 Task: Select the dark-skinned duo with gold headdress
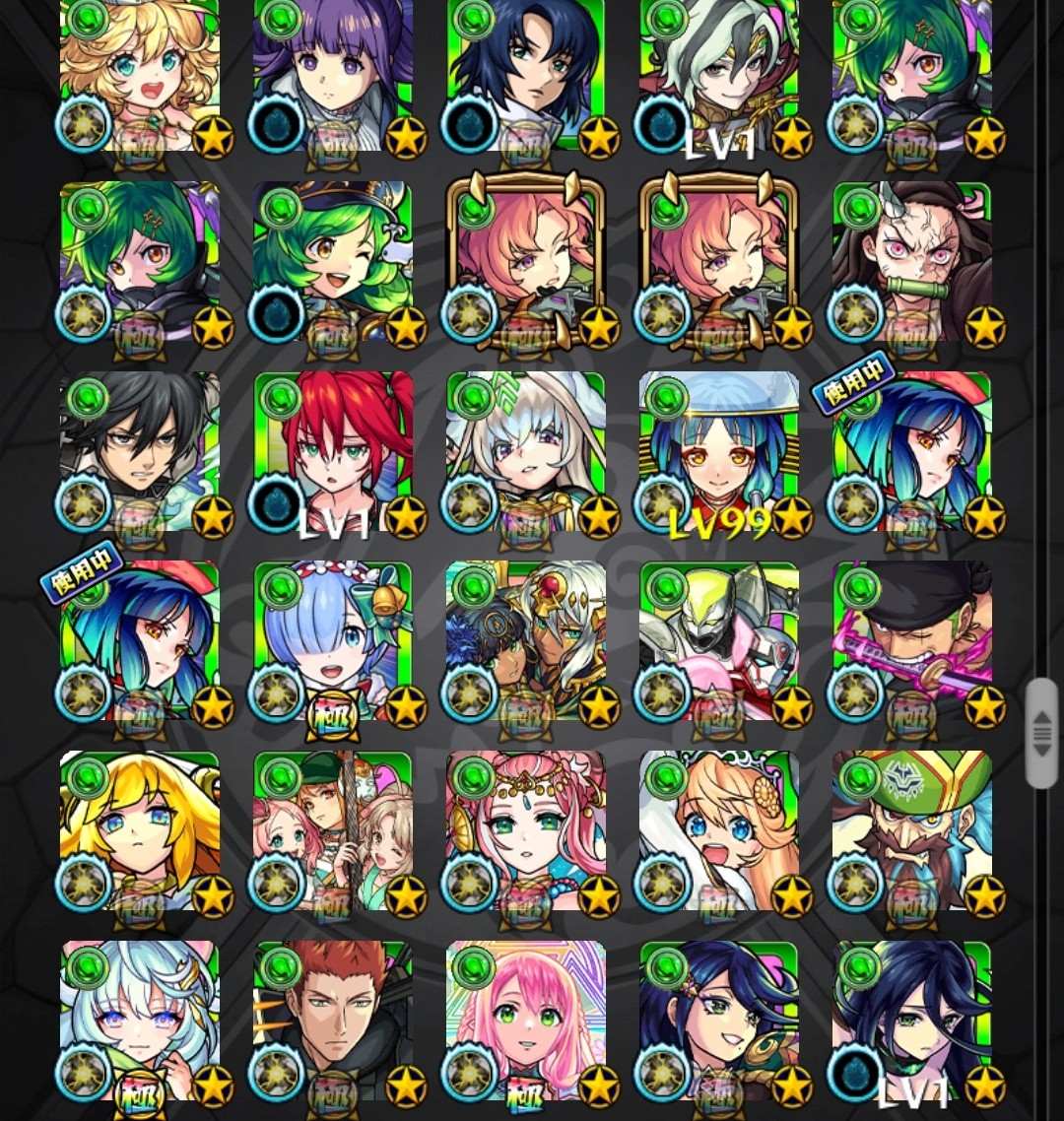pyautogui.click(x=525, y=641)
